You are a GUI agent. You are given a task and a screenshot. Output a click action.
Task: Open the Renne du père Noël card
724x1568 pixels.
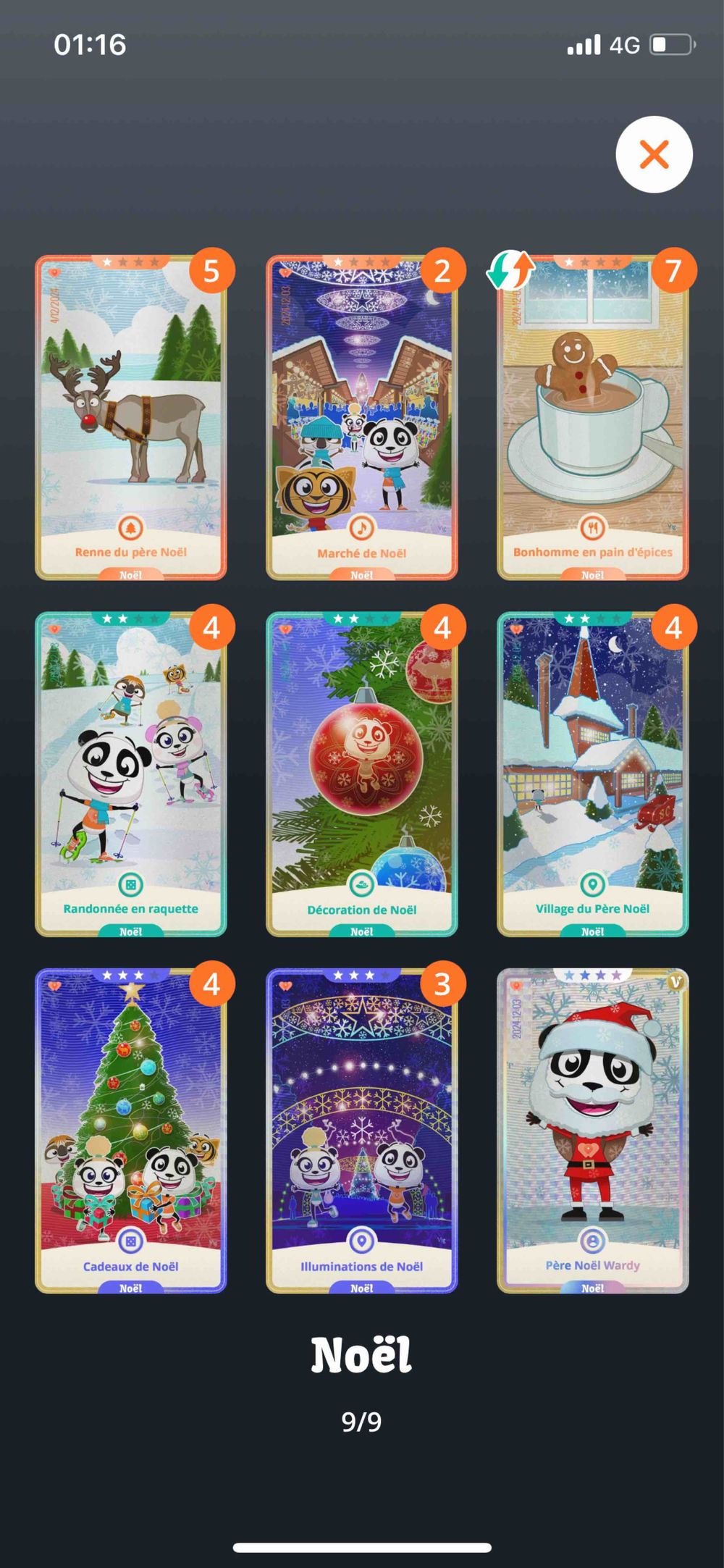click(130, 417)
